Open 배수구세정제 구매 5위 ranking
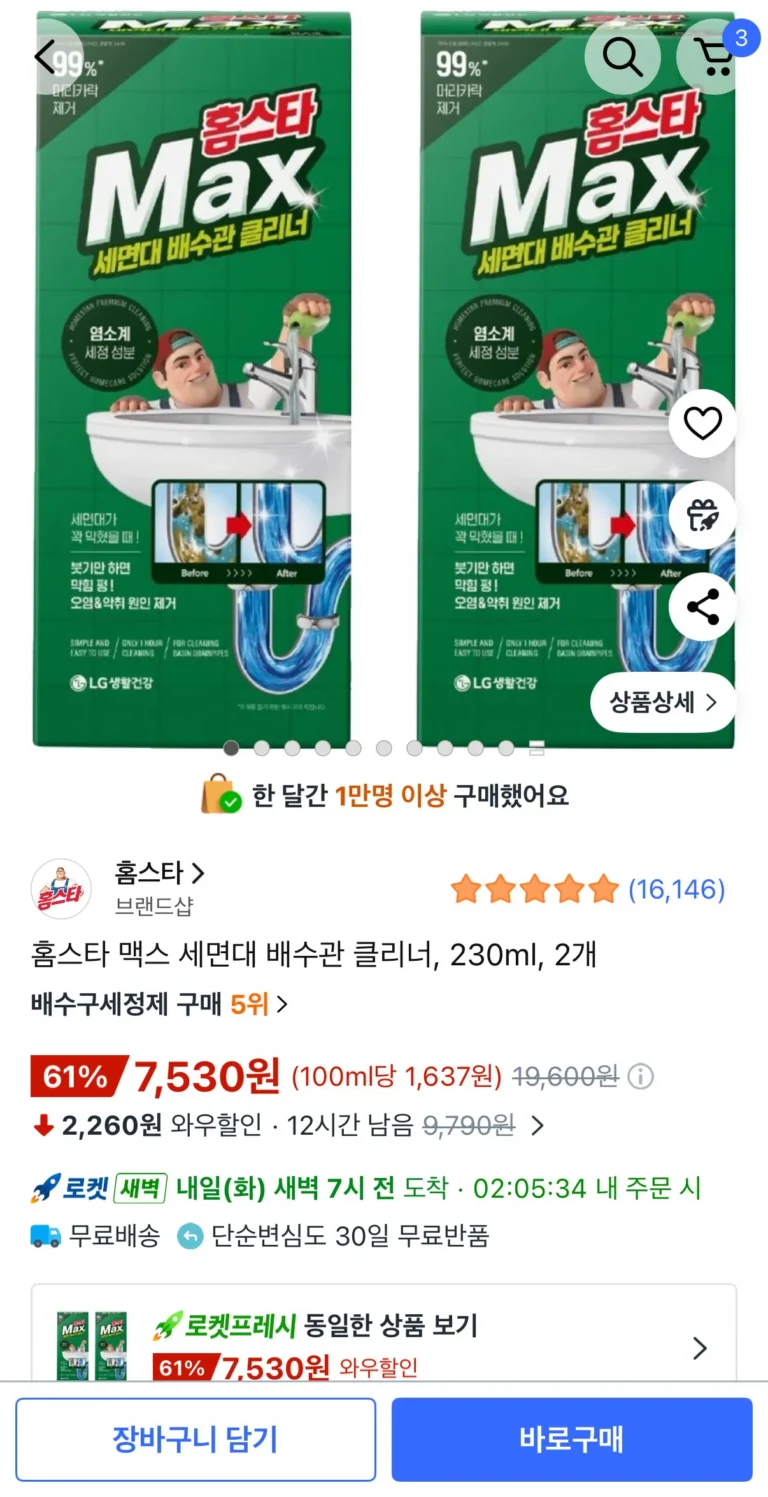This screenshot has width=768, height=1497. [160, 1003]
